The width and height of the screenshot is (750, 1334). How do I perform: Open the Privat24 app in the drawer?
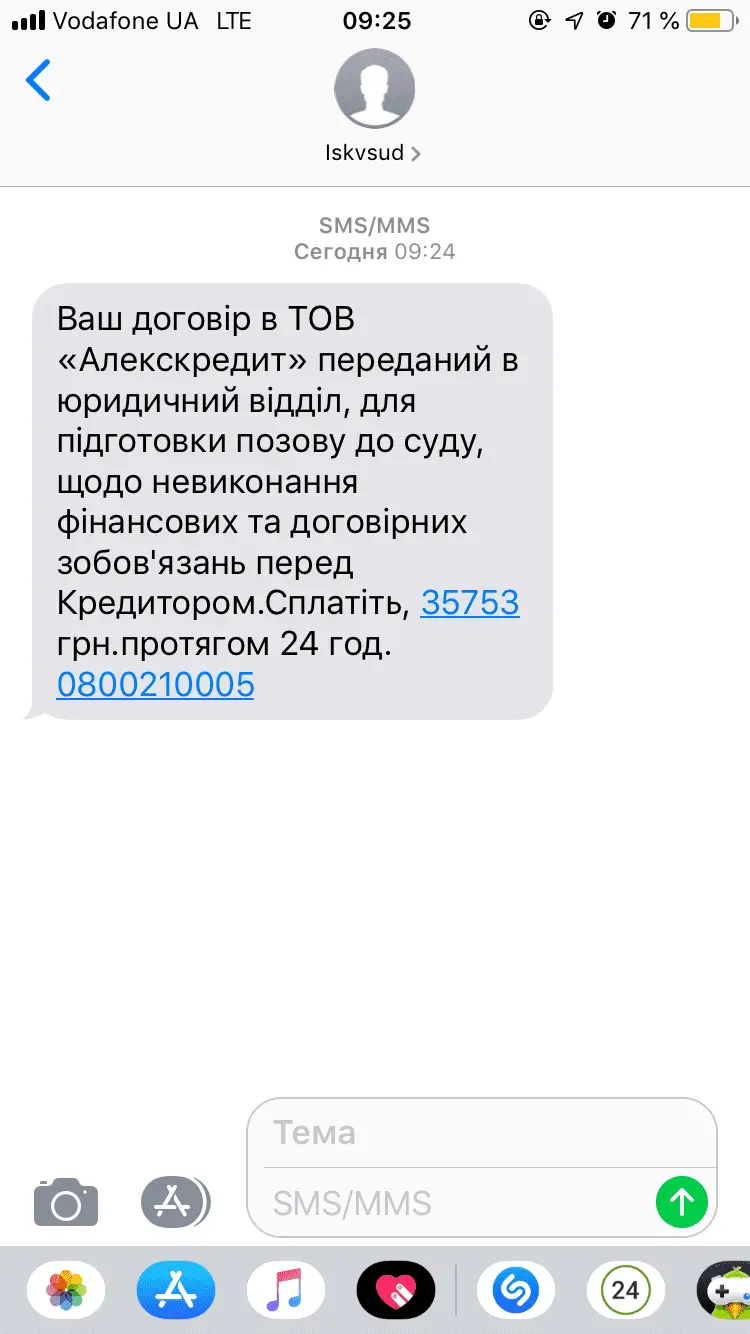coord(625,1290)
